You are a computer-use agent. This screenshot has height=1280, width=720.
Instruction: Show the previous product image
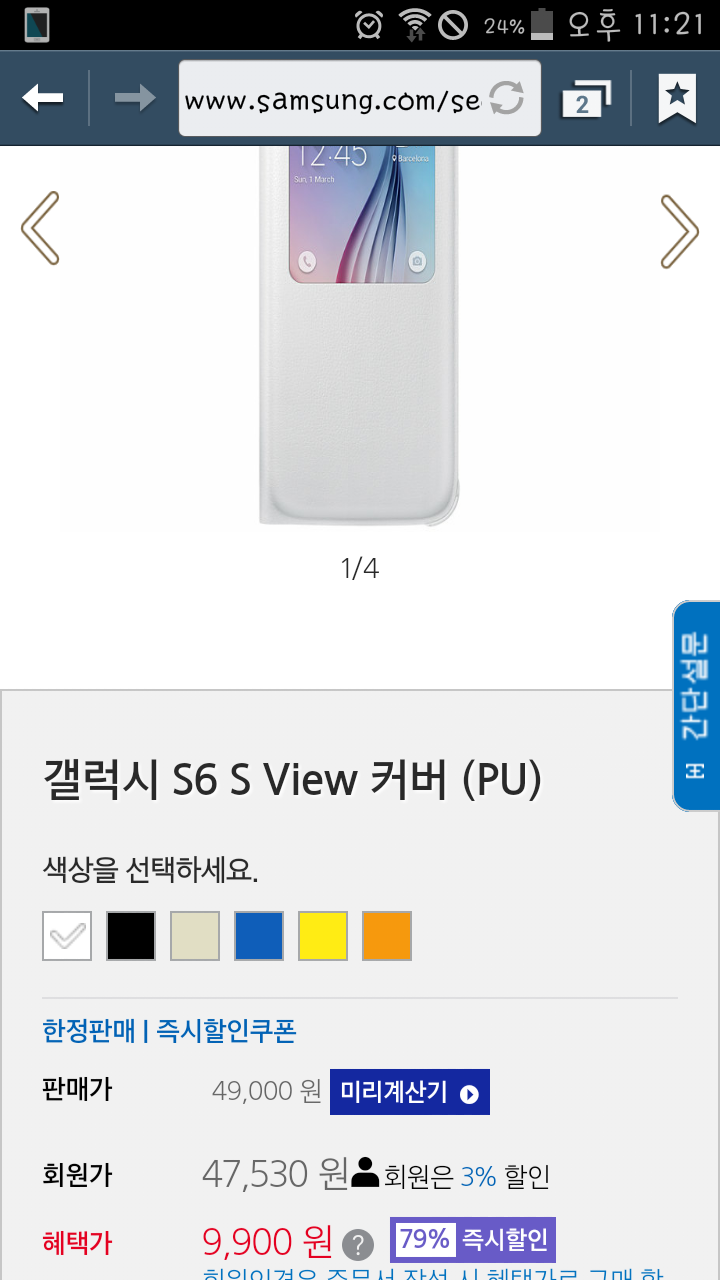tap(40, 229)
